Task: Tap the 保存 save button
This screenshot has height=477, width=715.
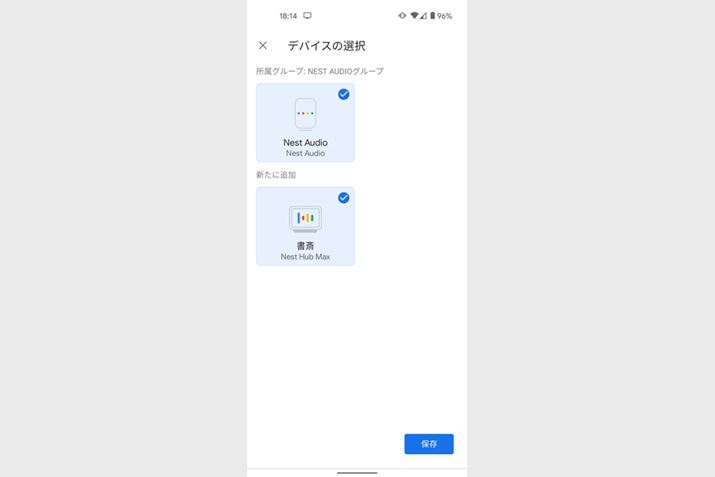Action: (428, 444)
